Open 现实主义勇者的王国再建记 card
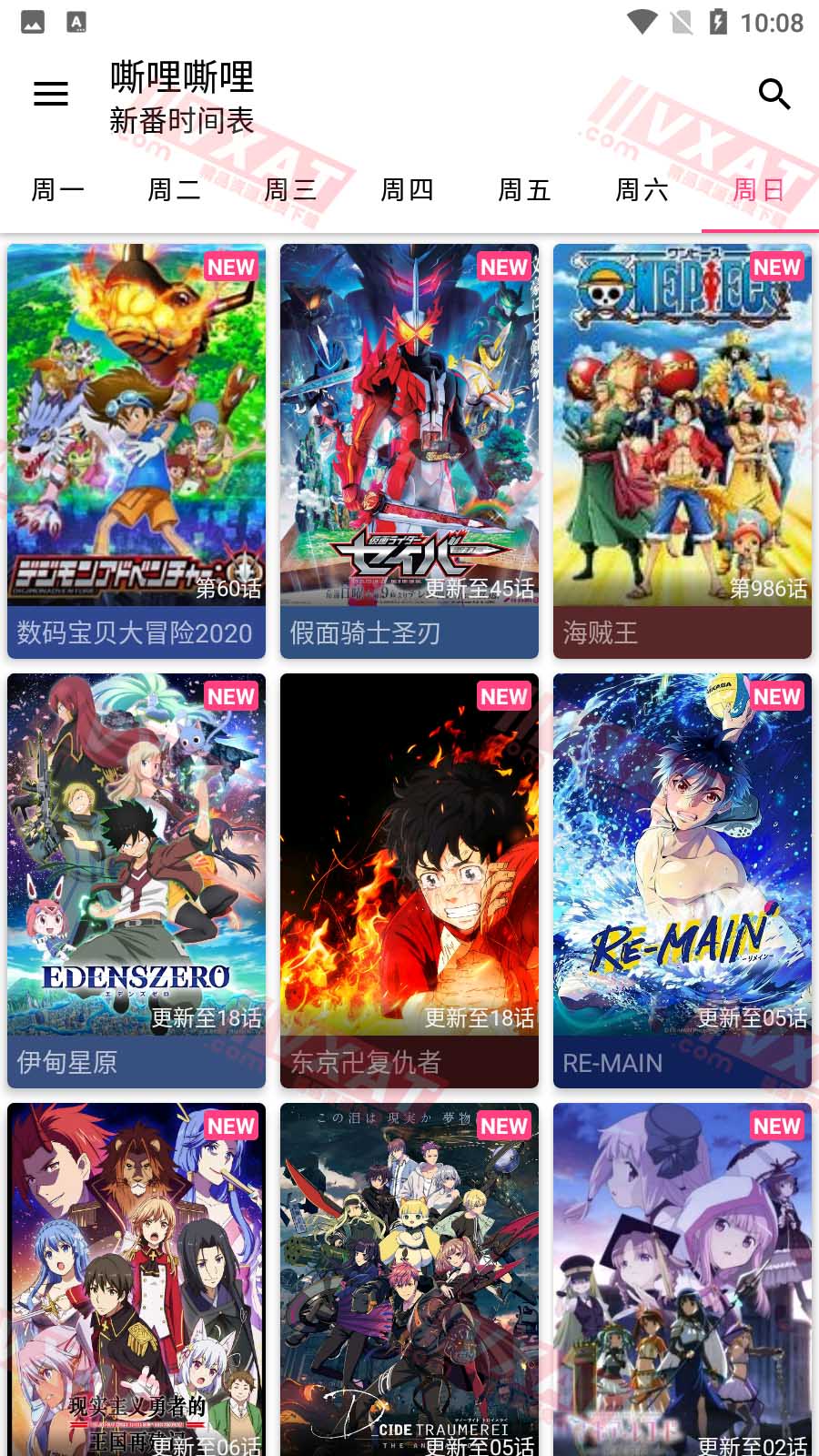The width and height of the screenshot is (819, 1456). tap(136, 1279)
